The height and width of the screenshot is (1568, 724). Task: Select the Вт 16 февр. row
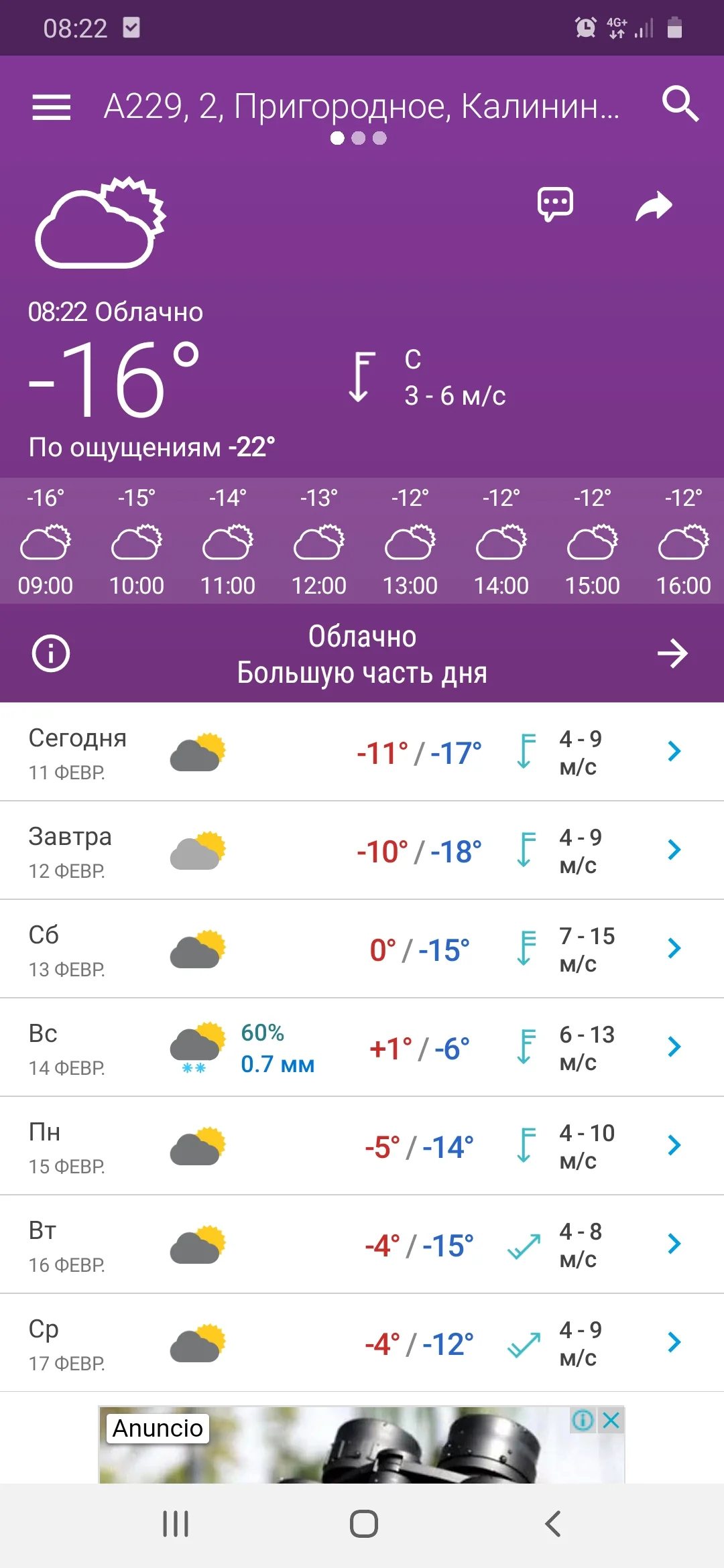[362, 1244]
